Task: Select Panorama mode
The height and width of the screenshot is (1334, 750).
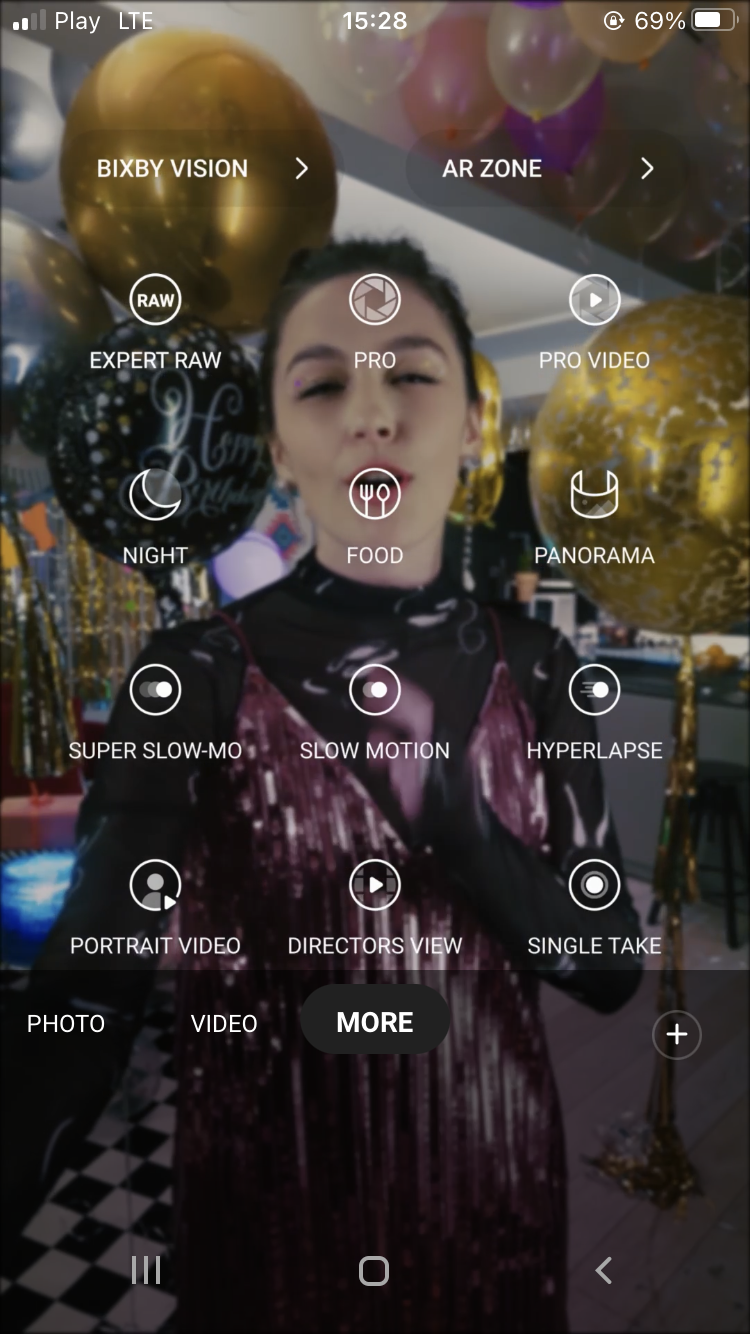Action: (x=594, y=517)
